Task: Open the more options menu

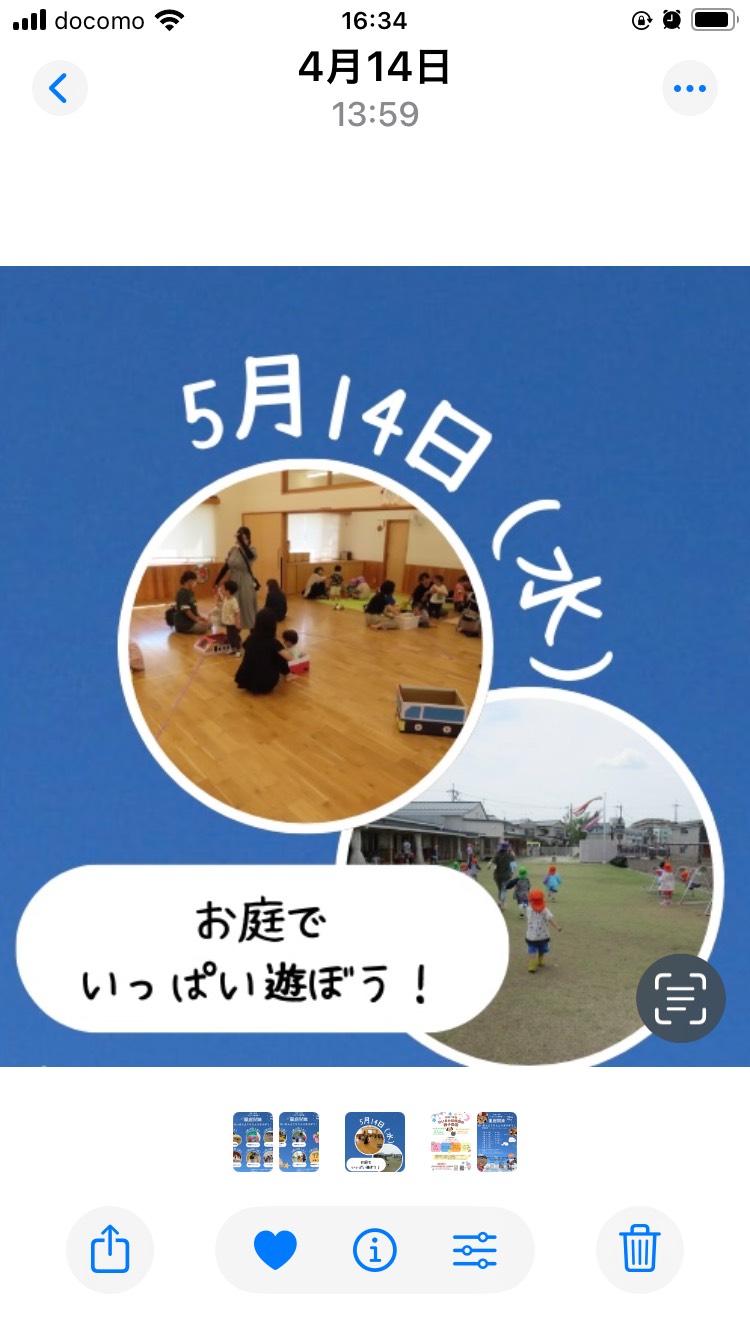Action: (690, 88)
